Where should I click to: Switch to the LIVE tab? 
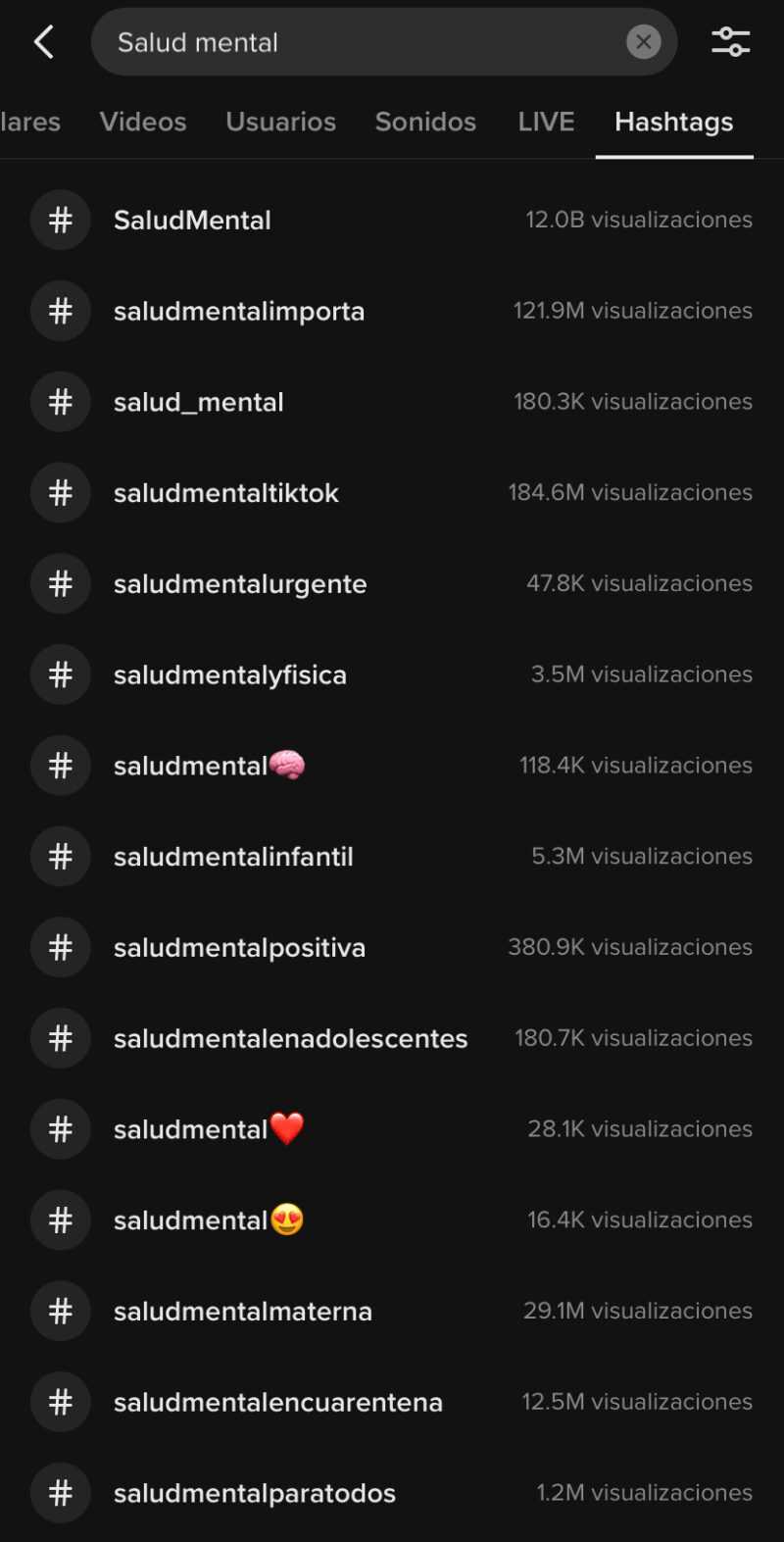click(546, 122)
